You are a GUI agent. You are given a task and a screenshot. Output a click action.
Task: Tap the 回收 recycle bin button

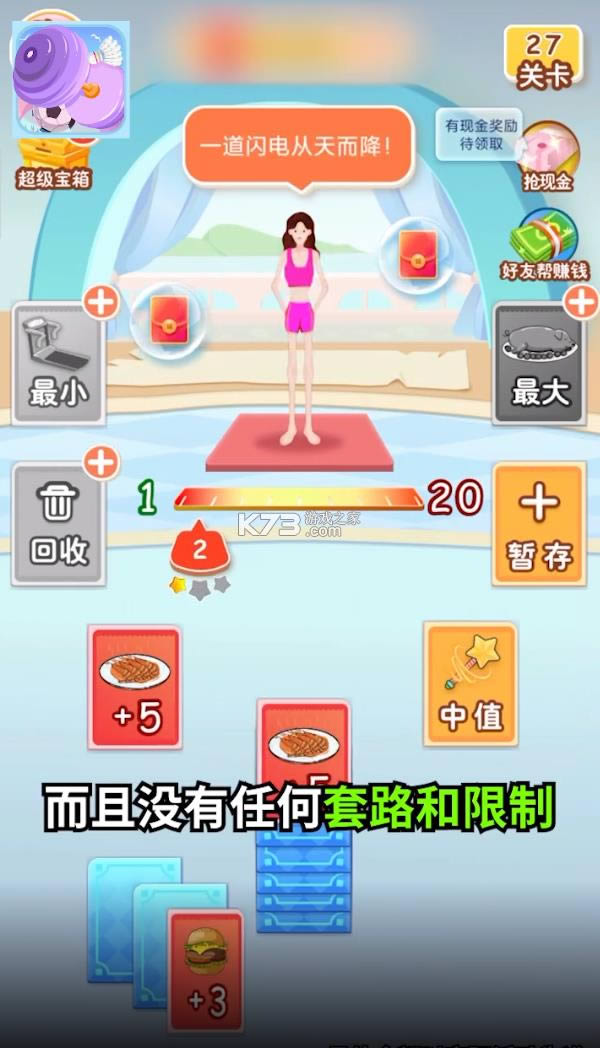click(58, 524)
